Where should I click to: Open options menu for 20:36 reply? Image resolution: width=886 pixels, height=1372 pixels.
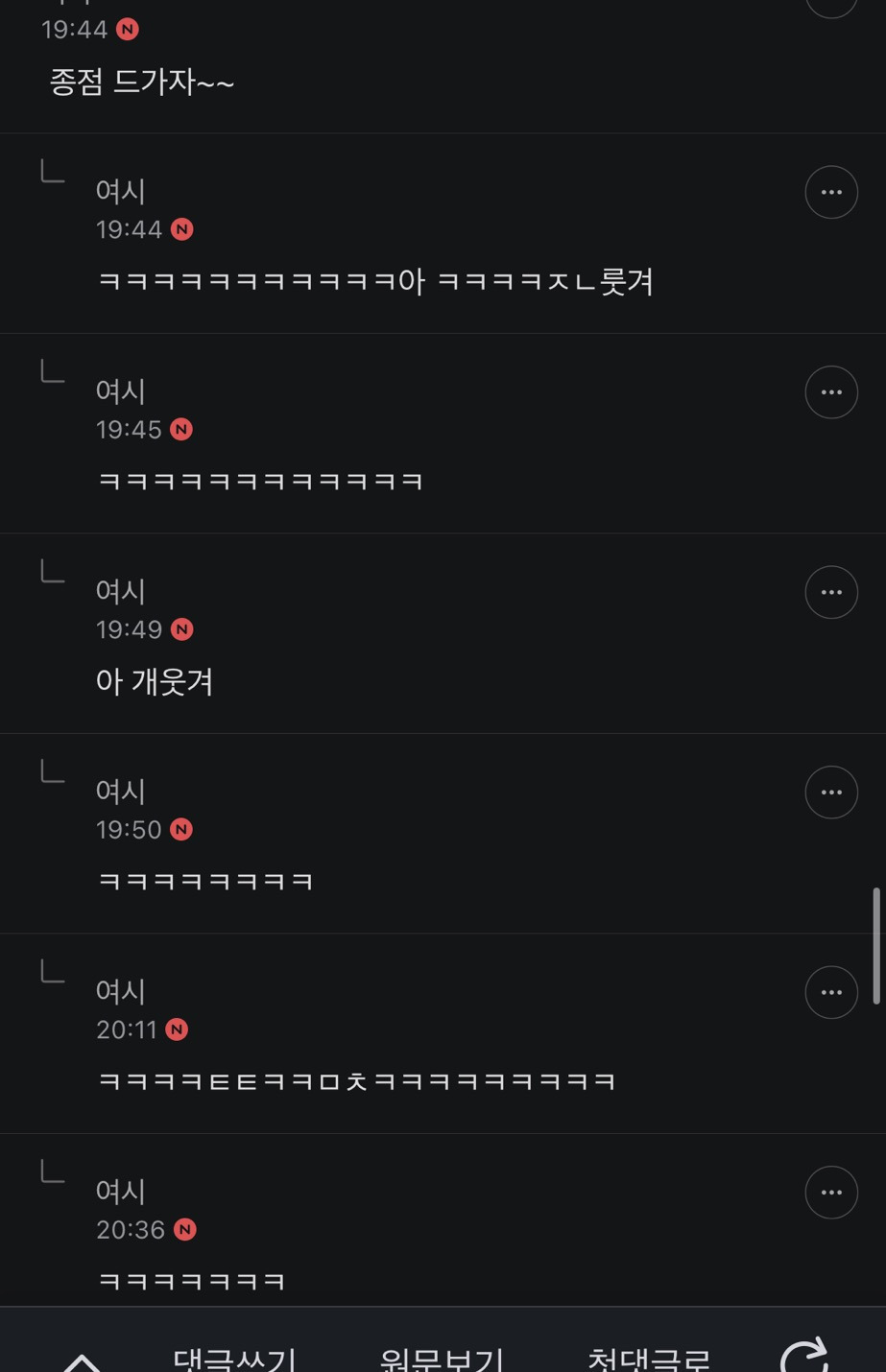point(831,1193)
